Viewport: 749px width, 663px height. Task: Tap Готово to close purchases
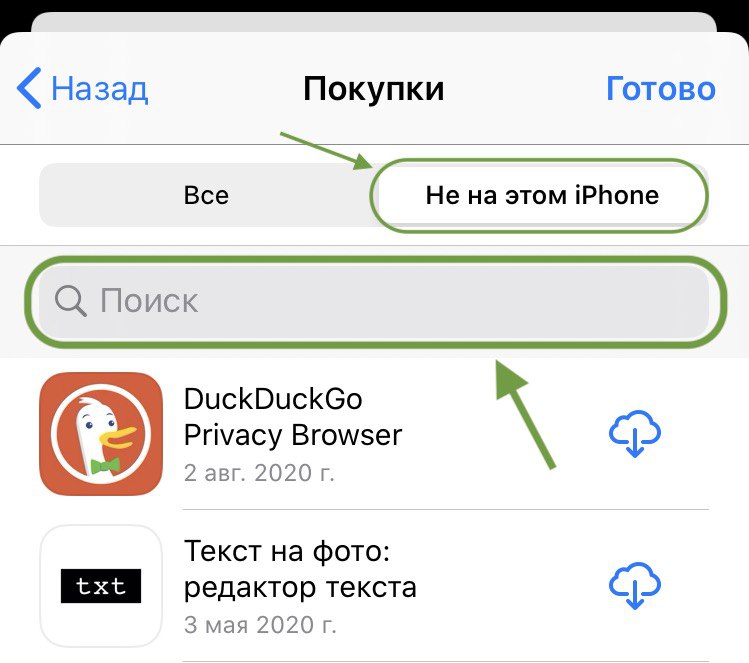660,89
